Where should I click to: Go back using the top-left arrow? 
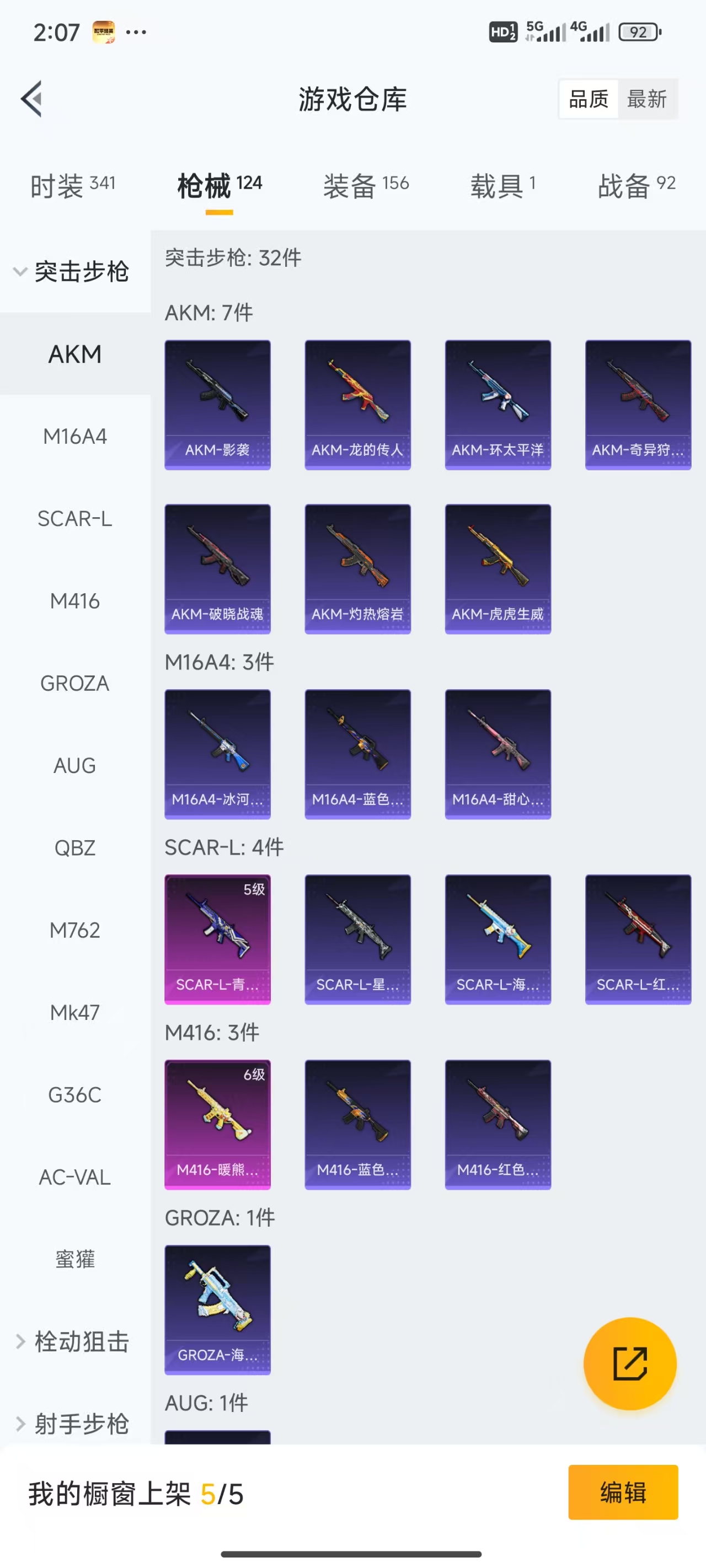(x=31, y=99)
